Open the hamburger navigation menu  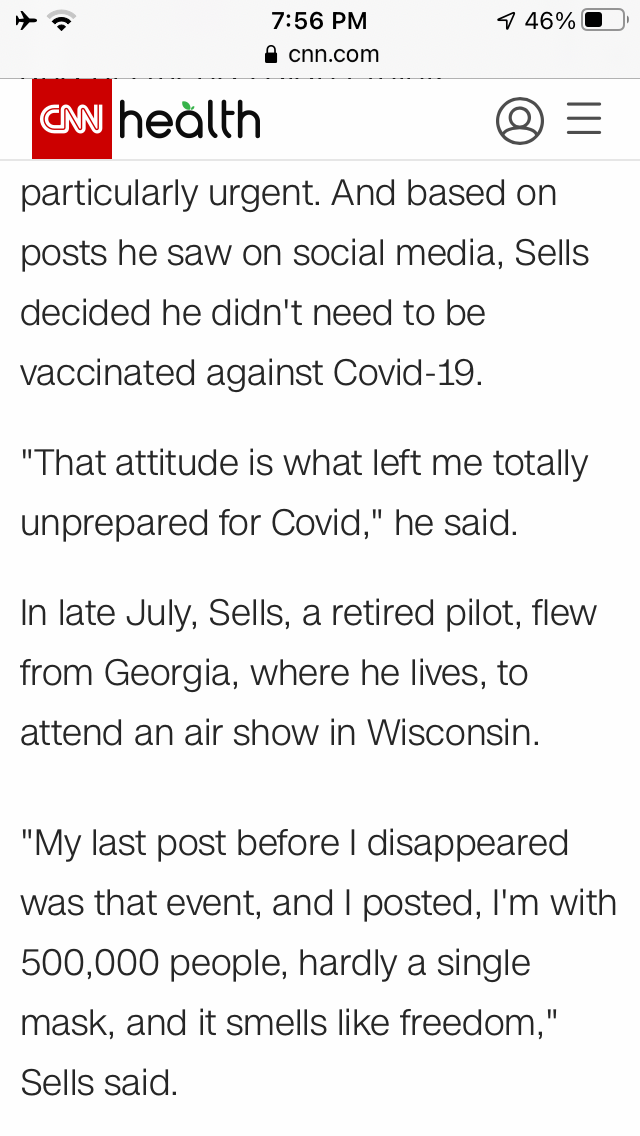click(584, 120)
